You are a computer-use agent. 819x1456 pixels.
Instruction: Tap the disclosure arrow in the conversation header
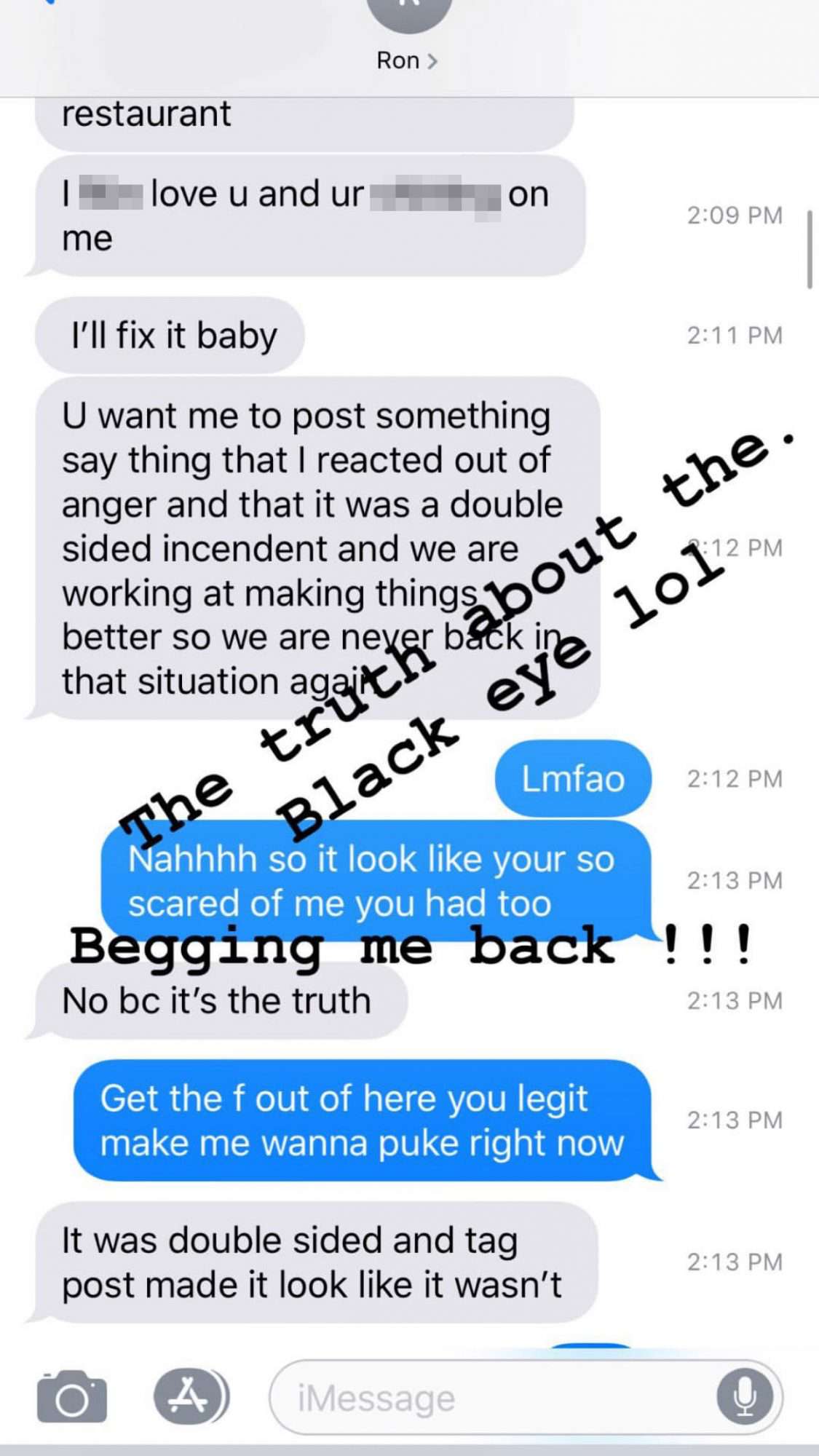coord(432,60)
